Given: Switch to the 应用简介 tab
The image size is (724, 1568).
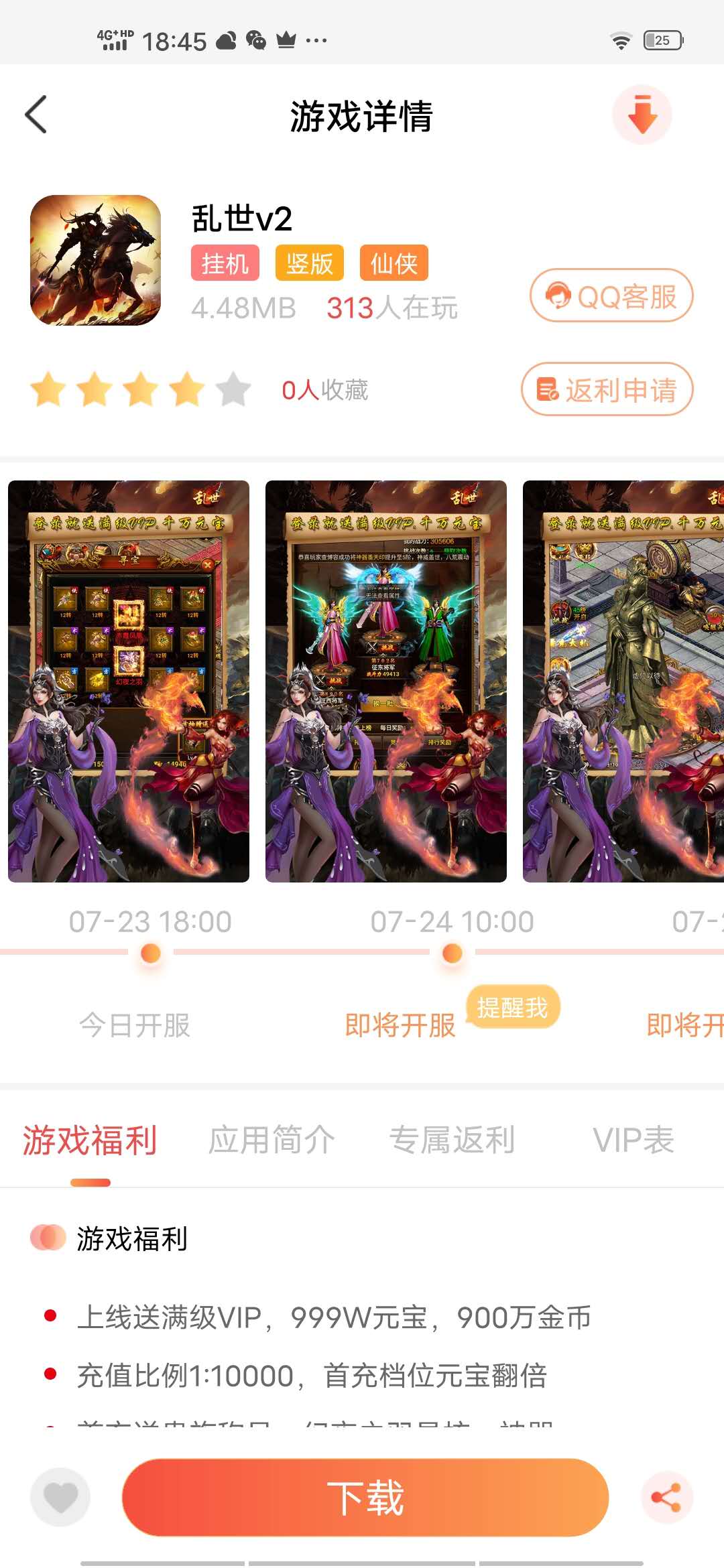Looking at the screenshot, I should click(x=271, y=1140).
